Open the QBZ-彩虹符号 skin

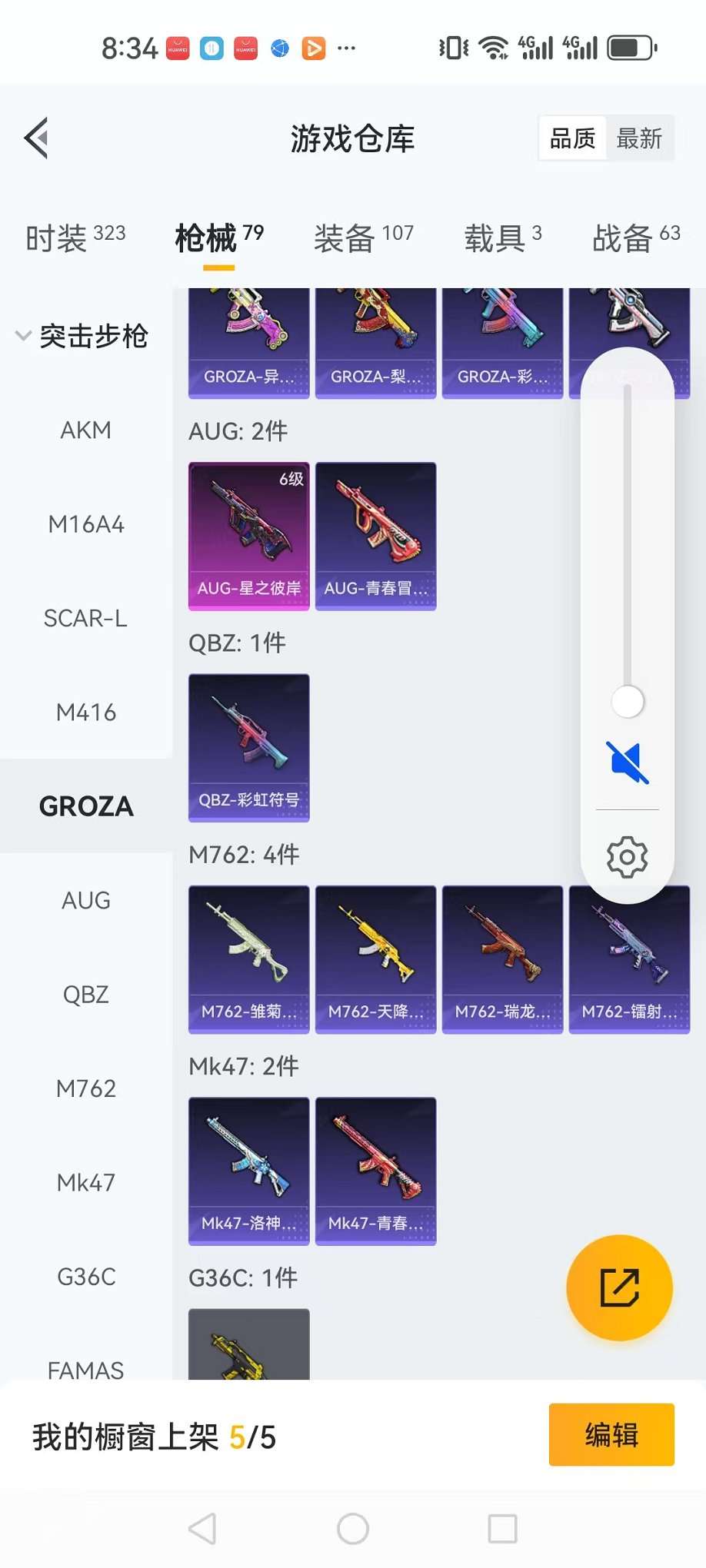249,747
